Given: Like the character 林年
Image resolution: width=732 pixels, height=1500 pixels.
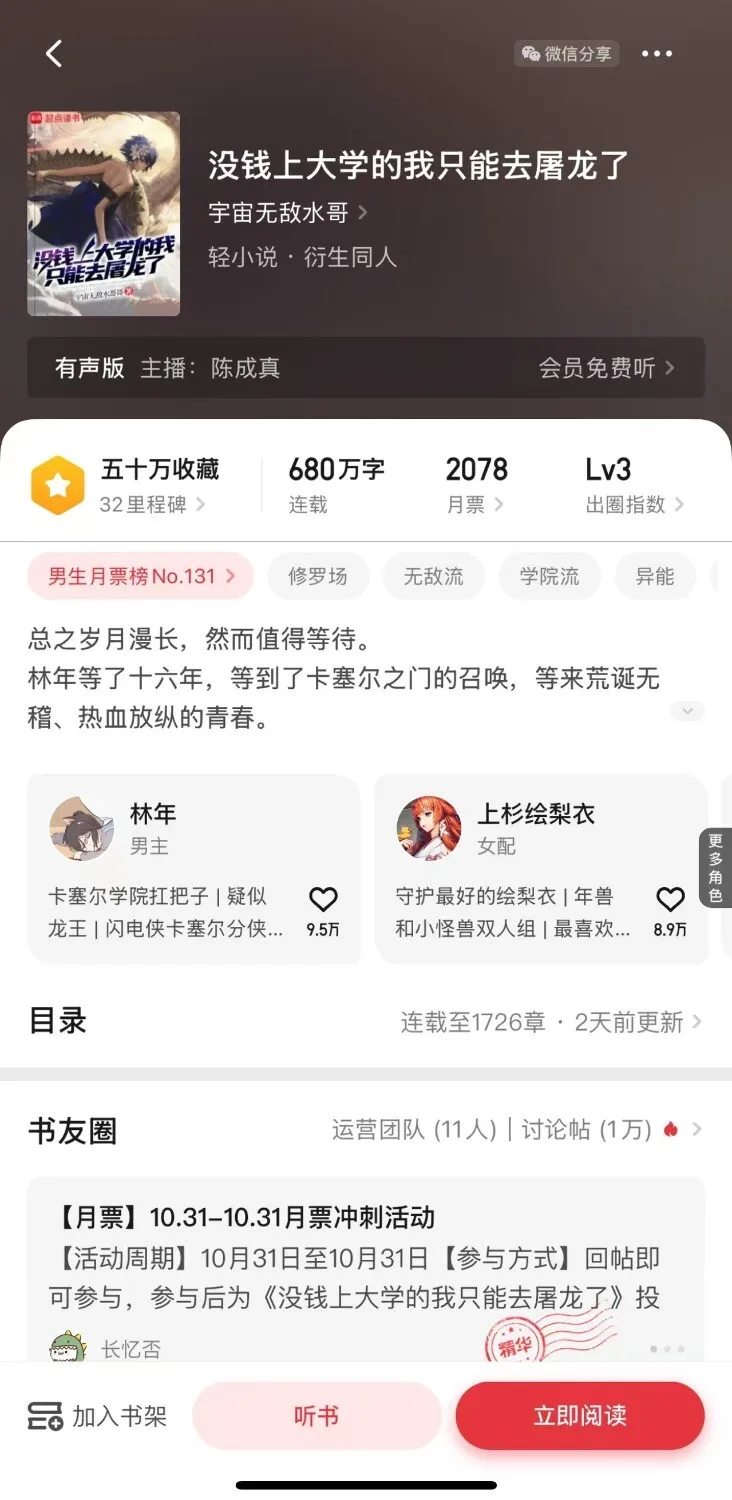Looking at the screenshot, I should coord(322,900).
